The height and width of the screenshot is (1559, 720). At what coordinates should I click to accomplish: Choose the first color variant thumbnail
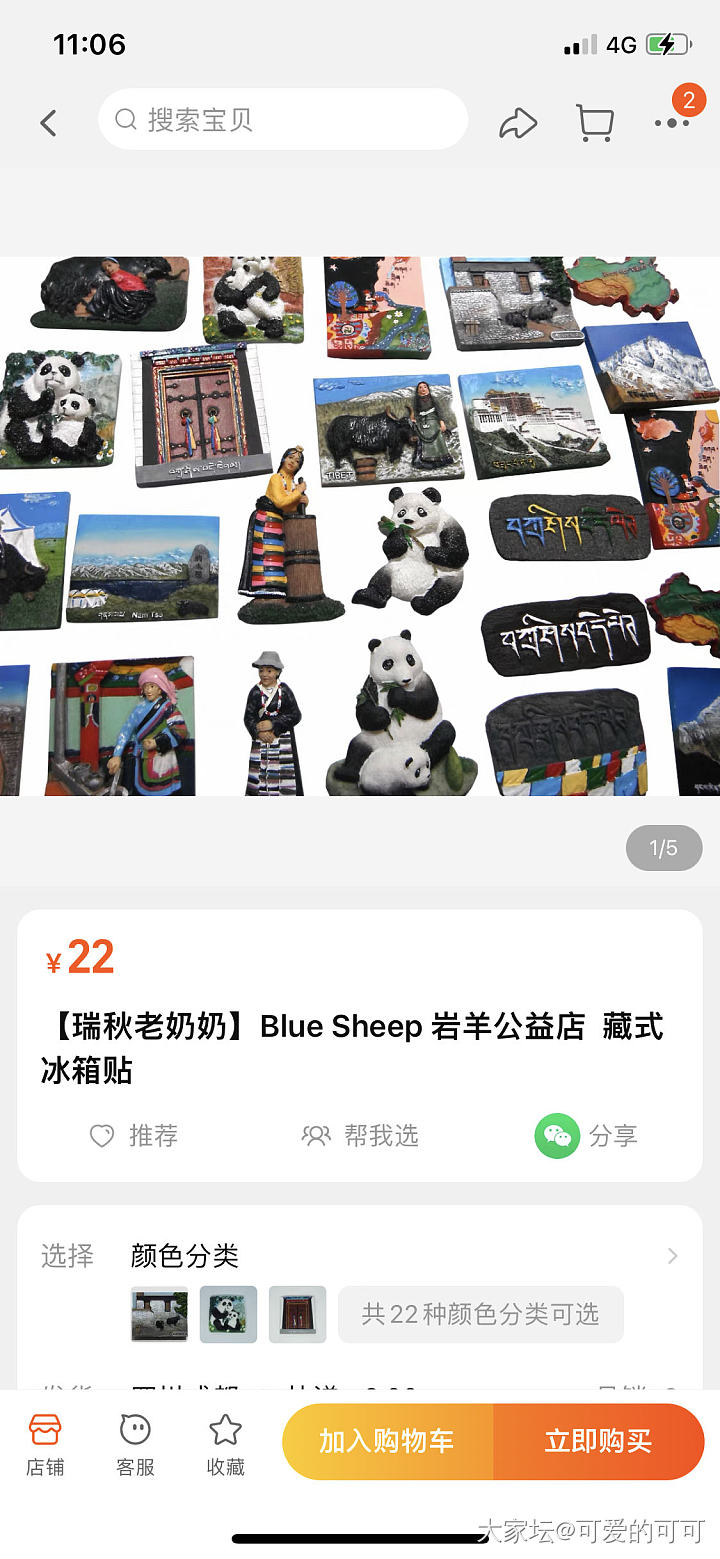click(159, 1313)
